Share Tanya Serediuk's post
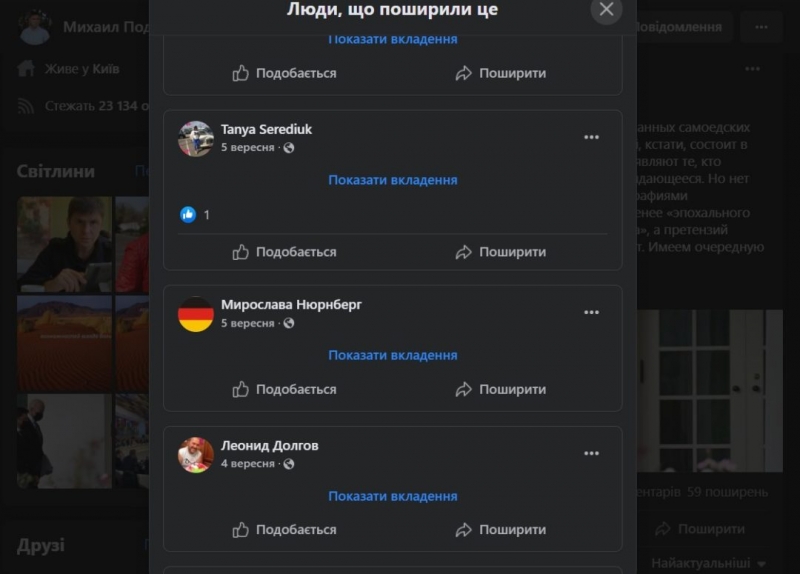The image size is (800, 574). [500, 252]
